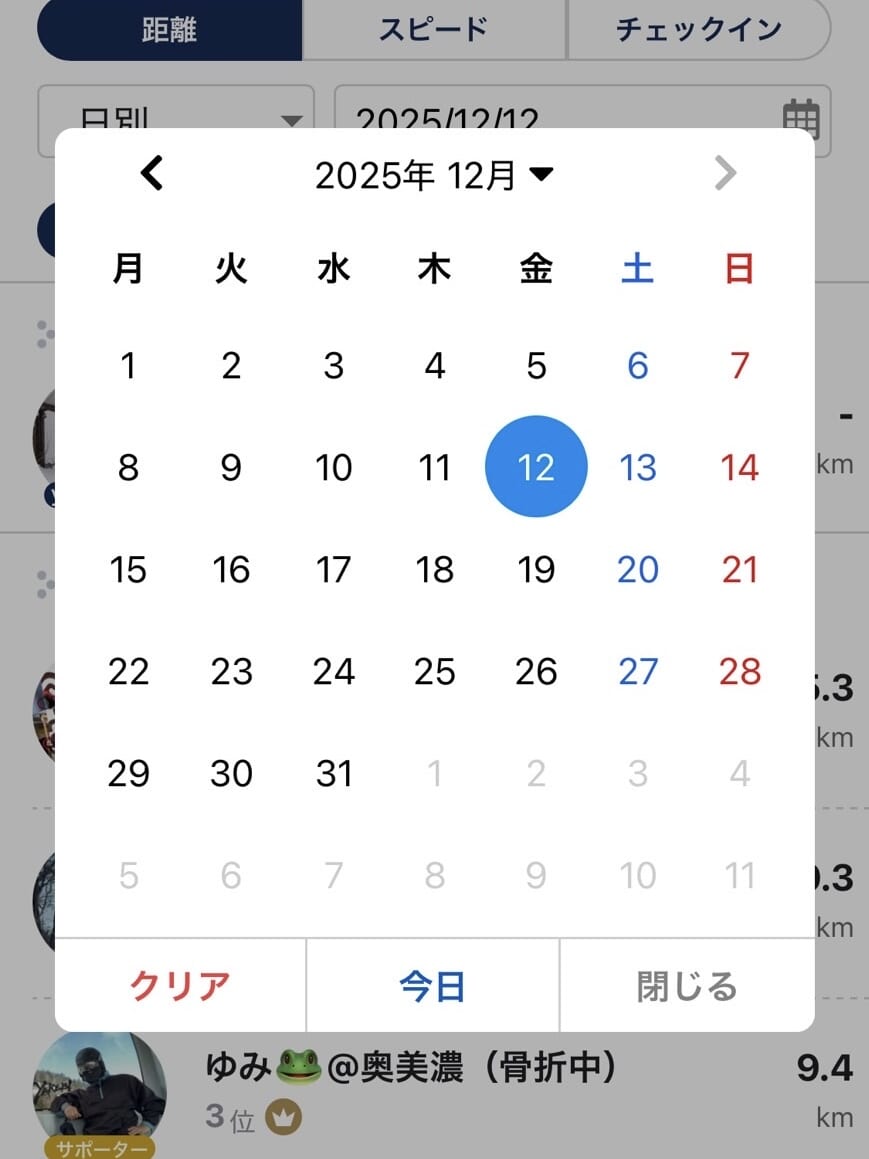Choose December 14 (Sunday)
This screenshot has height=1159, width=869.
tap(739, 468)
